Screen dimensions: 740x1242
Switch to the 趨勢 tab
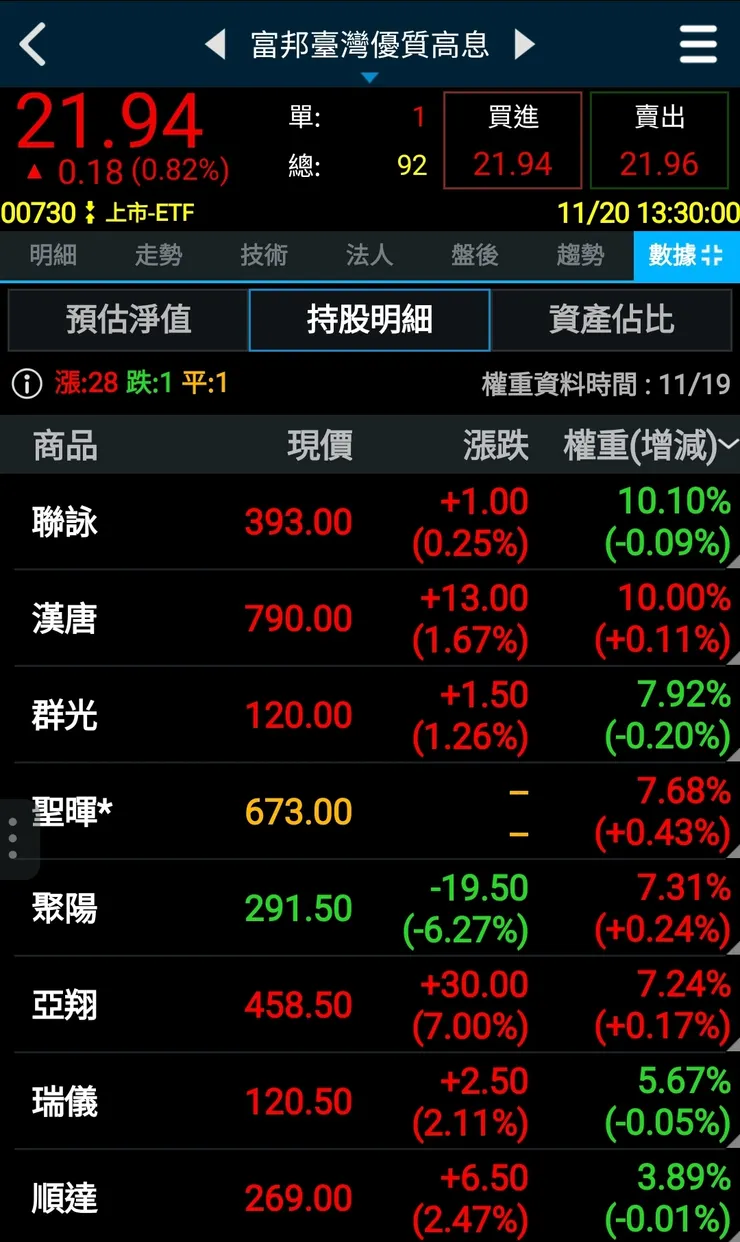(x=580, y=256)
